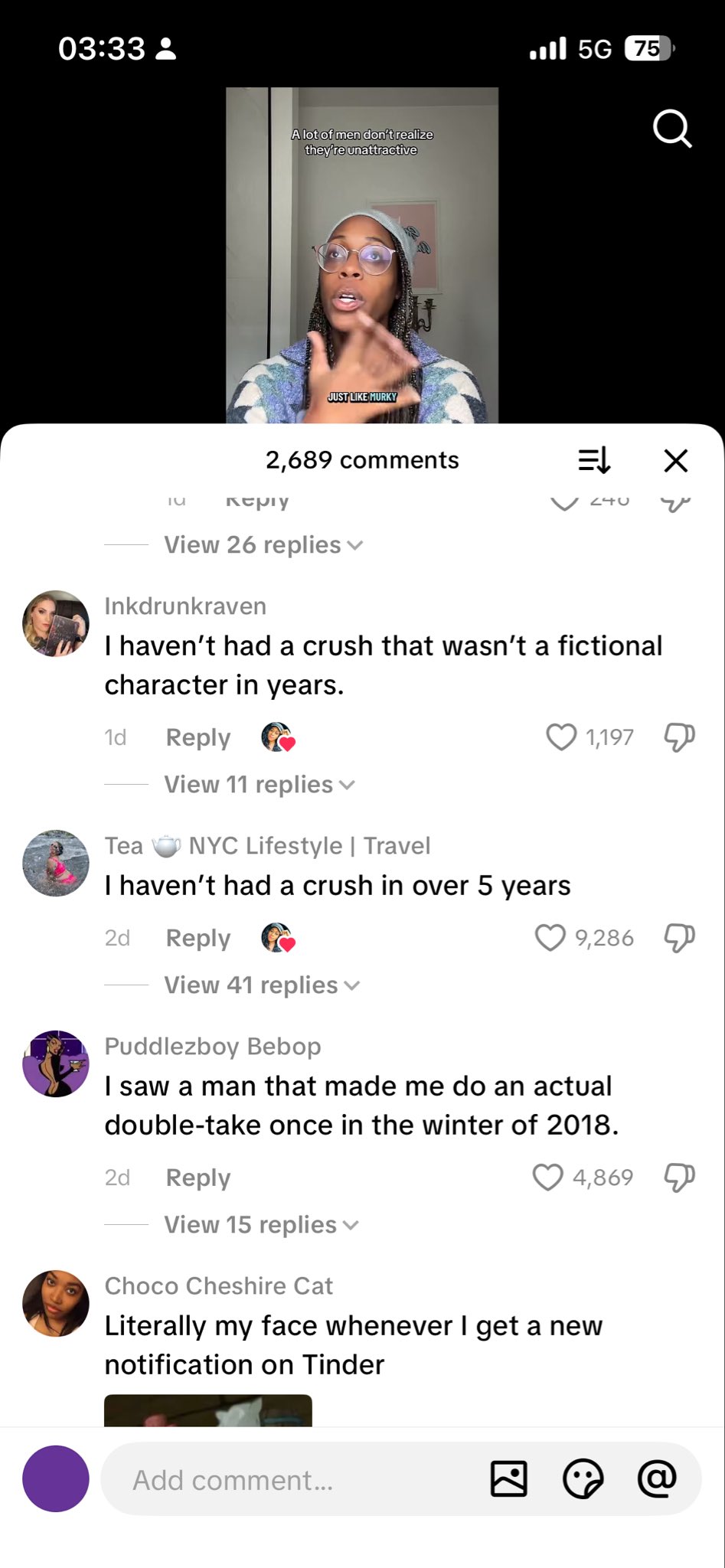Viewport: 725px width, 1568px height.
Task: Reply to Inkdrunkraven's comment
Action: pos(198,737)
